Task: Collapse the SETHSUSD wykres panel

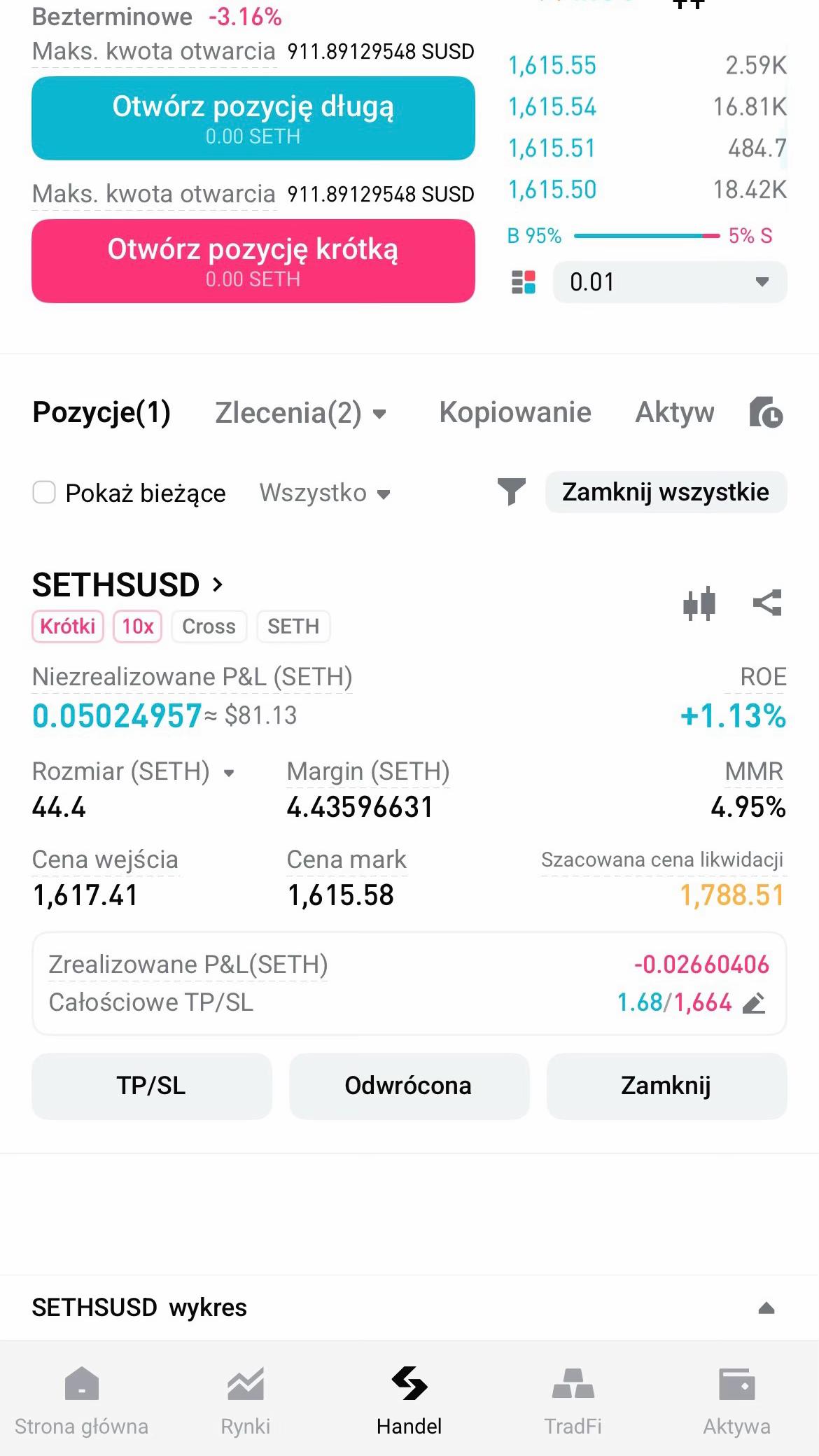Action: coord(766,1308)
